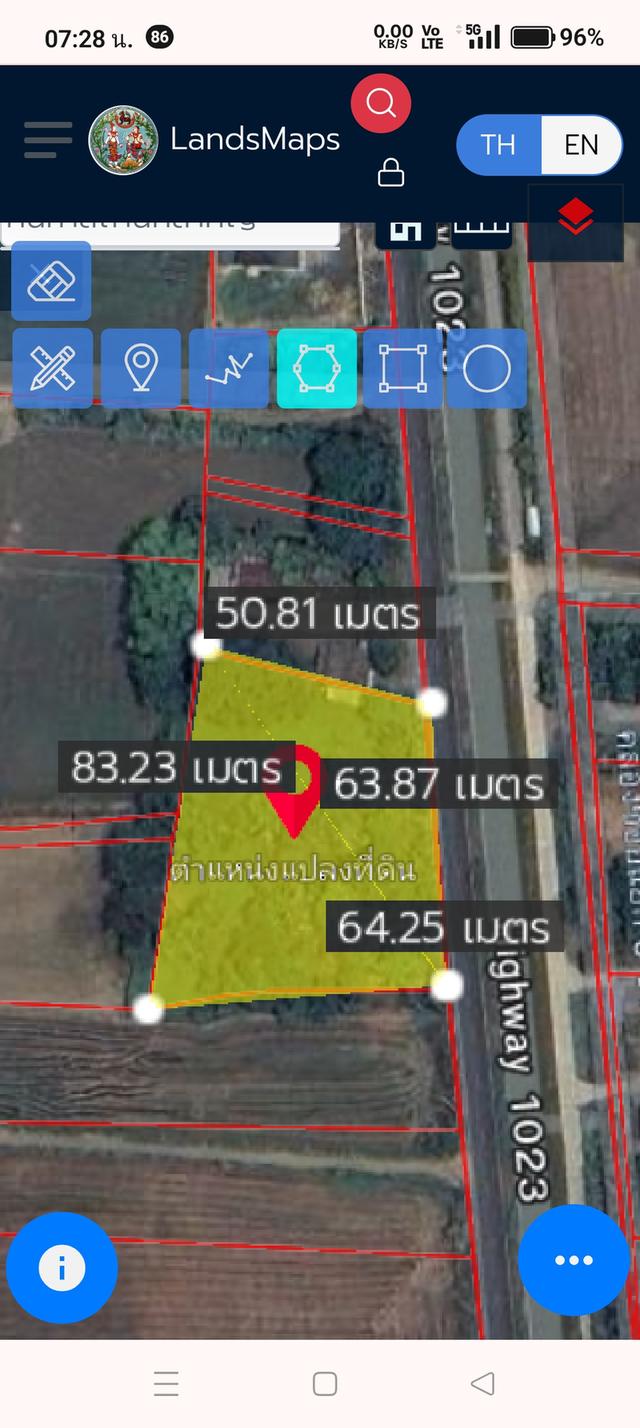The width and height of the screenshot is (640, 1428).
Task: Tap the lock icon
Action: pyautogui.click(x=391, y=173)
